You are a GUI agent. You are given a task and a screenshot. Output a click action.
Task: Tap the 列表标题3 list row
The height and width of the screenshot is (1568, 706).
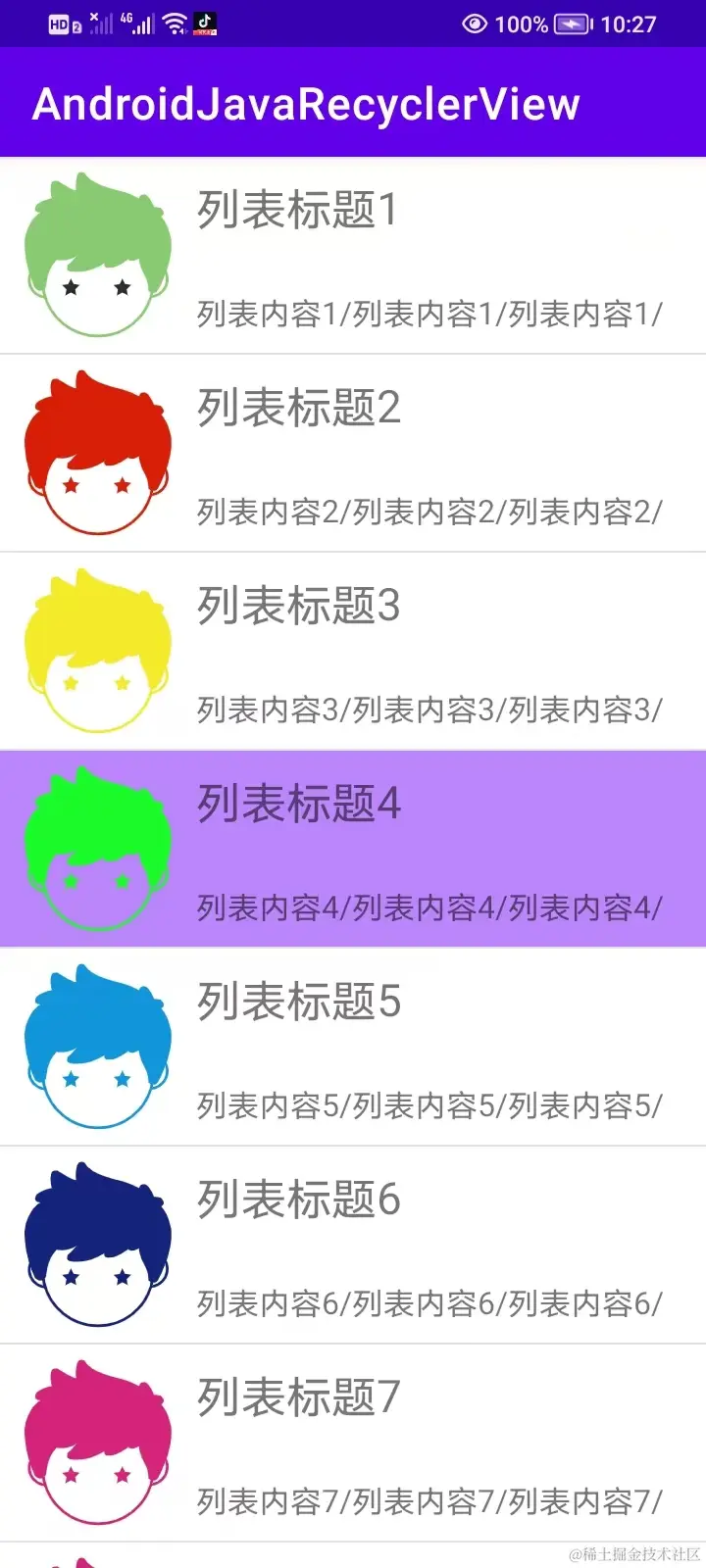[353, 652]
